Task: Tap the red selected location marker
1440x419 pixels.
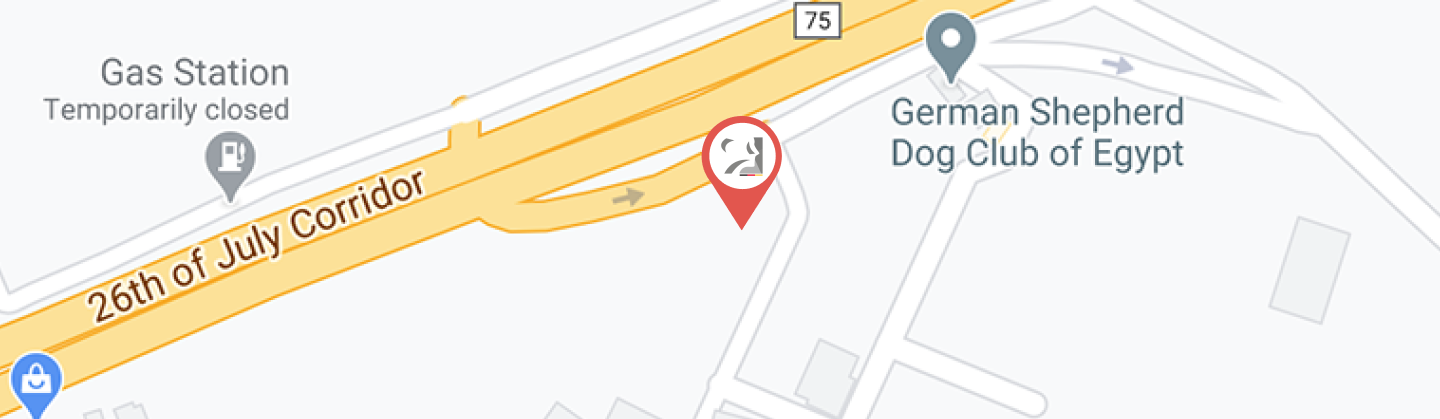Action: point(741,160)
